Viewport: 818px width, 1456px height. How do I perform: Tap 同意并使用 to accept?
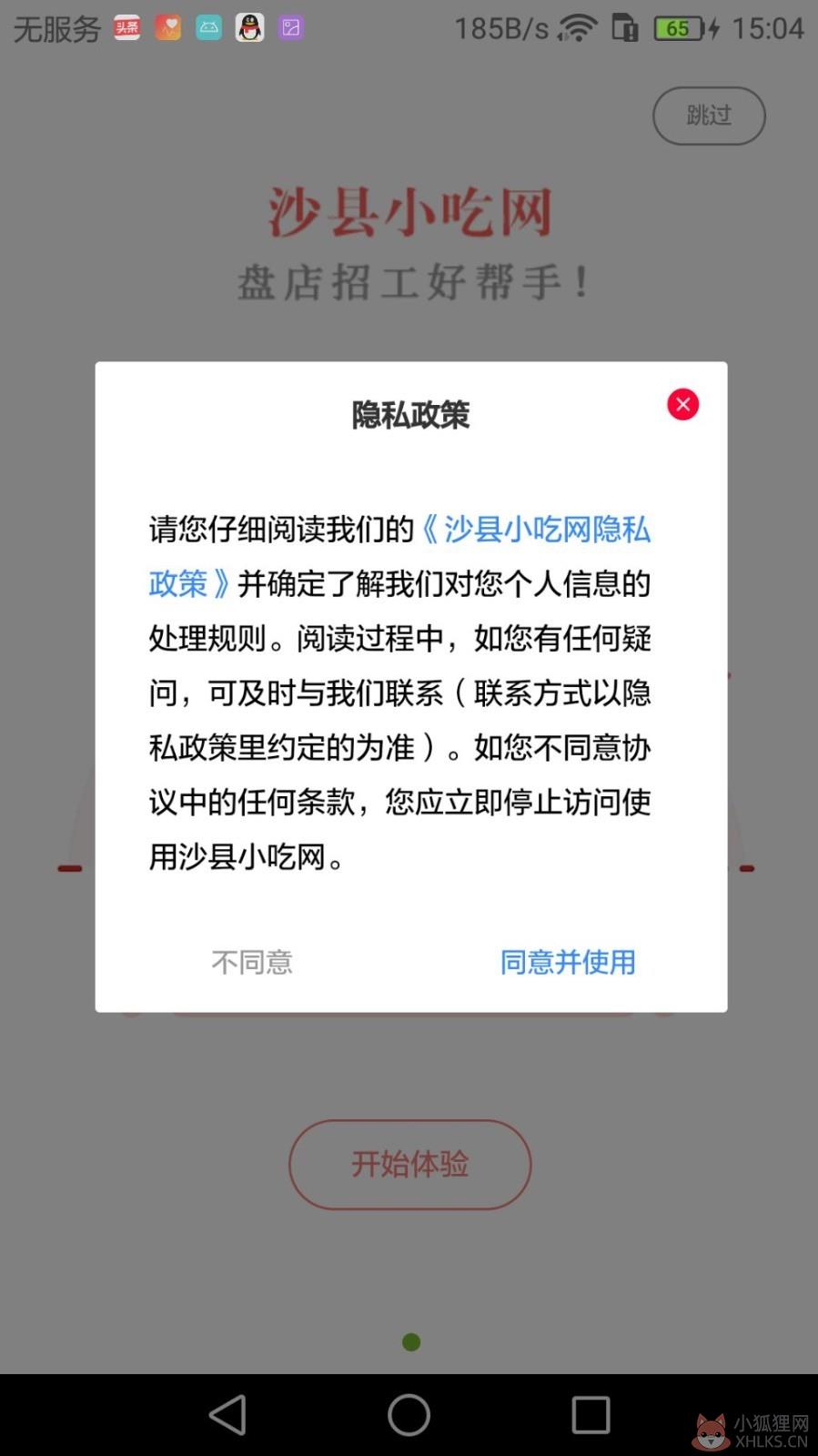568,962
